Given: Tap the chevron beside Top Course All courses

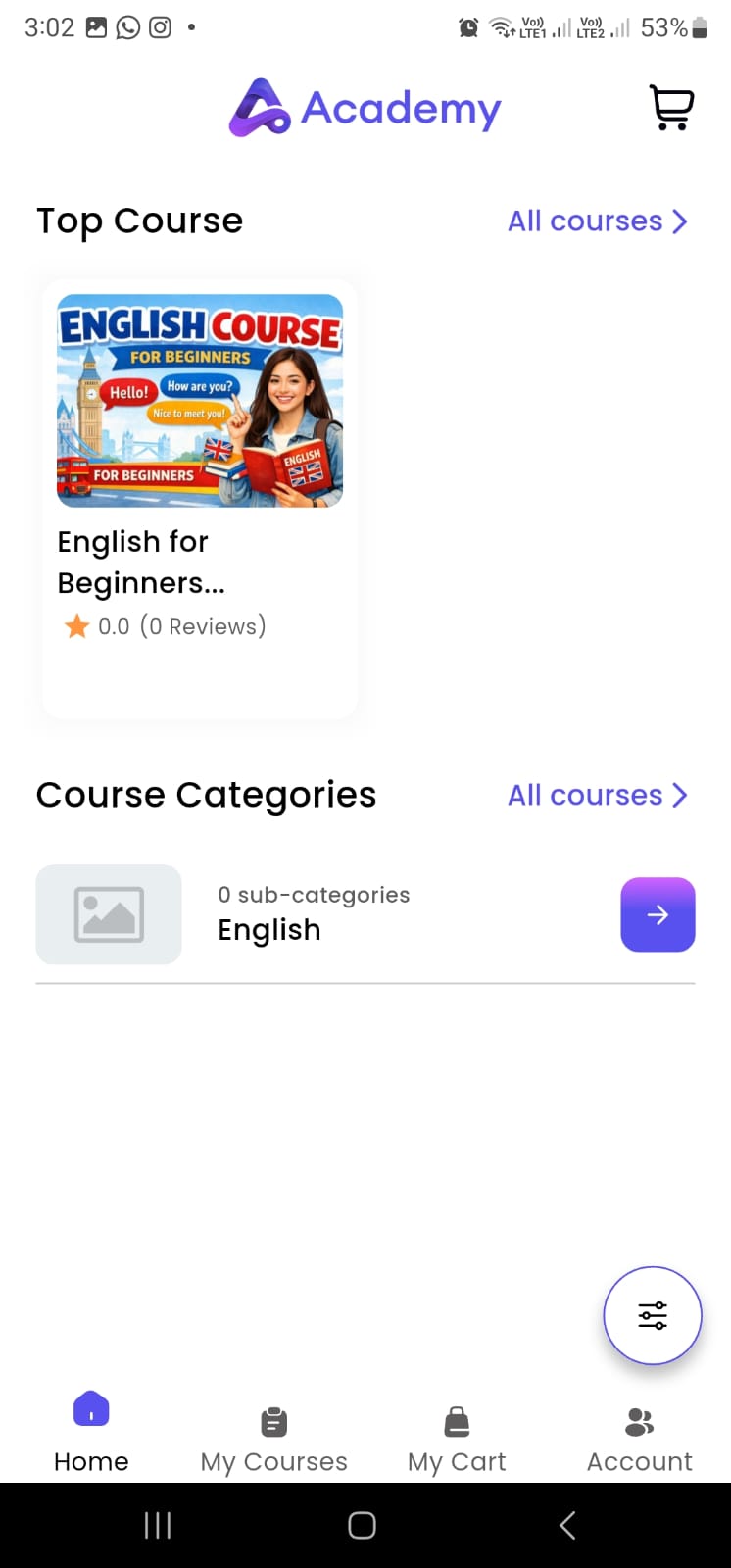Looking at the screenshot, I should tap(680, 221).
